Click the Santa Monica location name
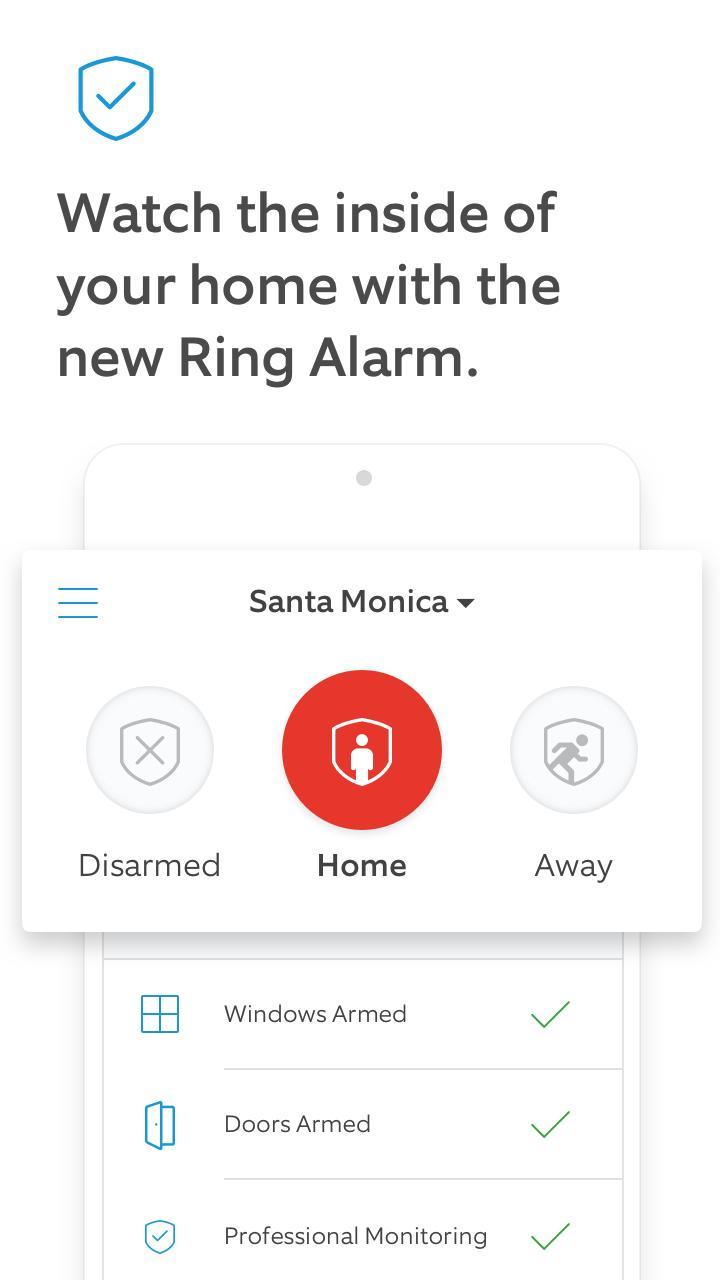This screenshot has height=1280, width=720. tap(348, 602)
